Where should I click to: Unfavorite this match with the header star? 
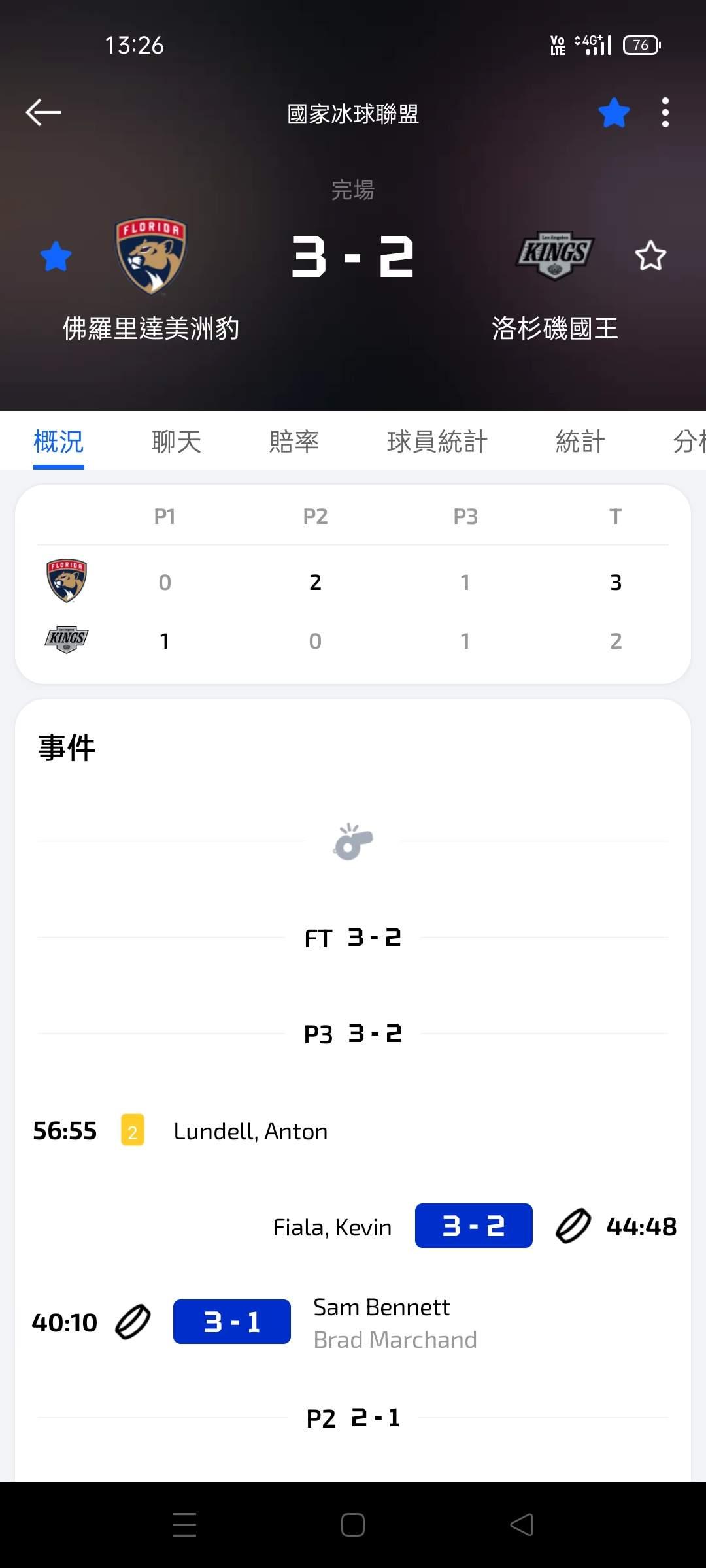click(x=614, y=113)
